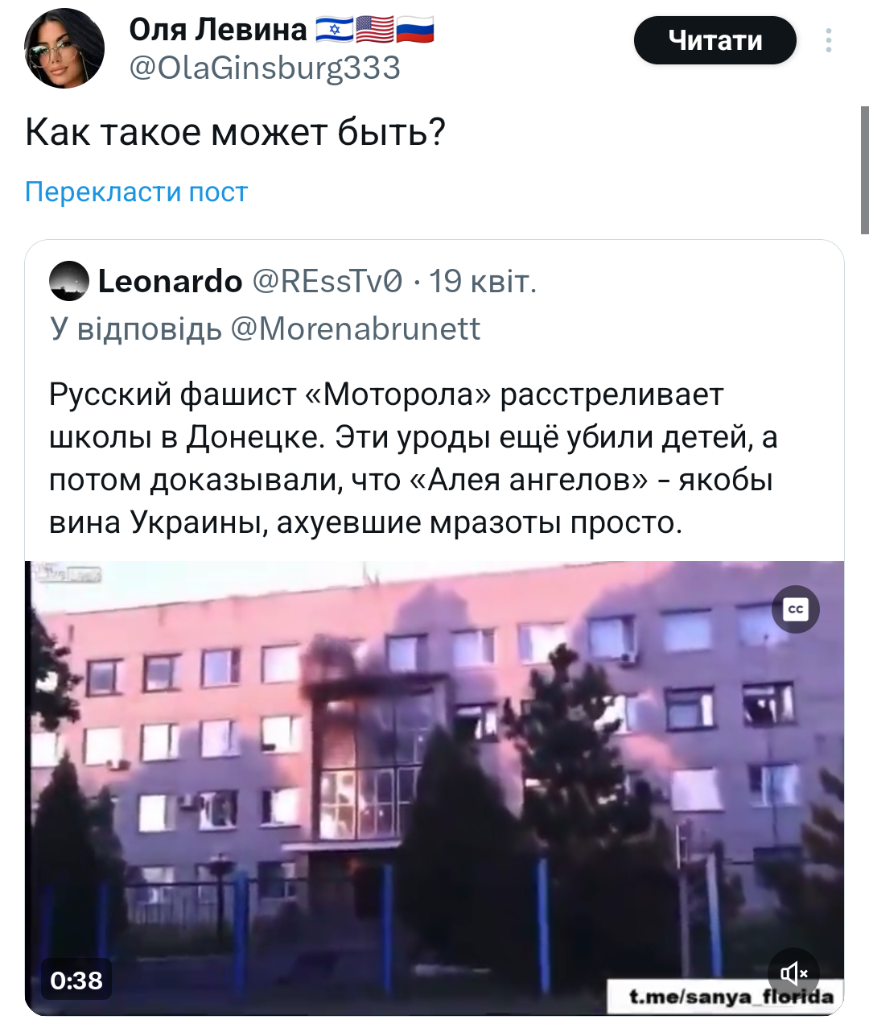The image size is (869, 1024).
Task: Follow Оля Левина with the Читати button
Action: pos(715,41)
